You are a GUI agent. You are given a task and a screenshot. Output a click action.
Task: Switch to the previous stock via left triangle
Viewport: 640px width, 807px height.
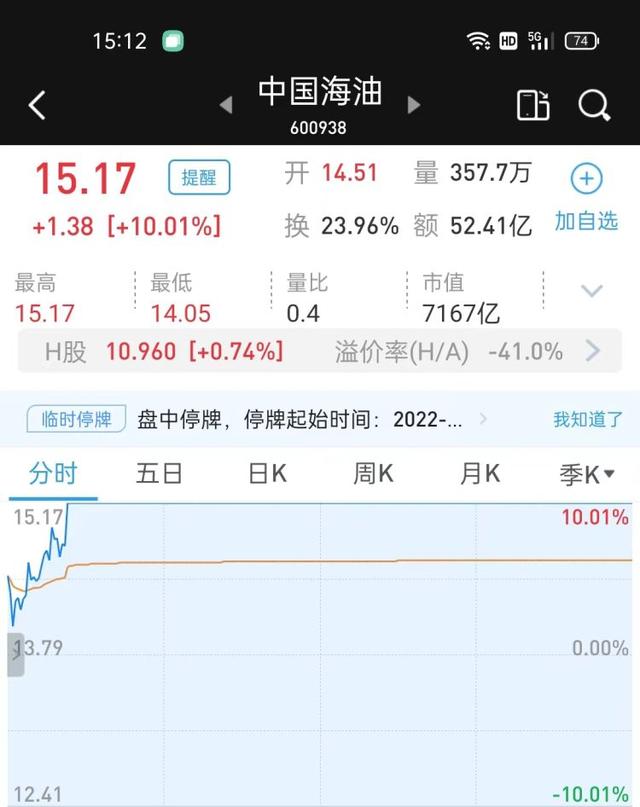[226, 105]
